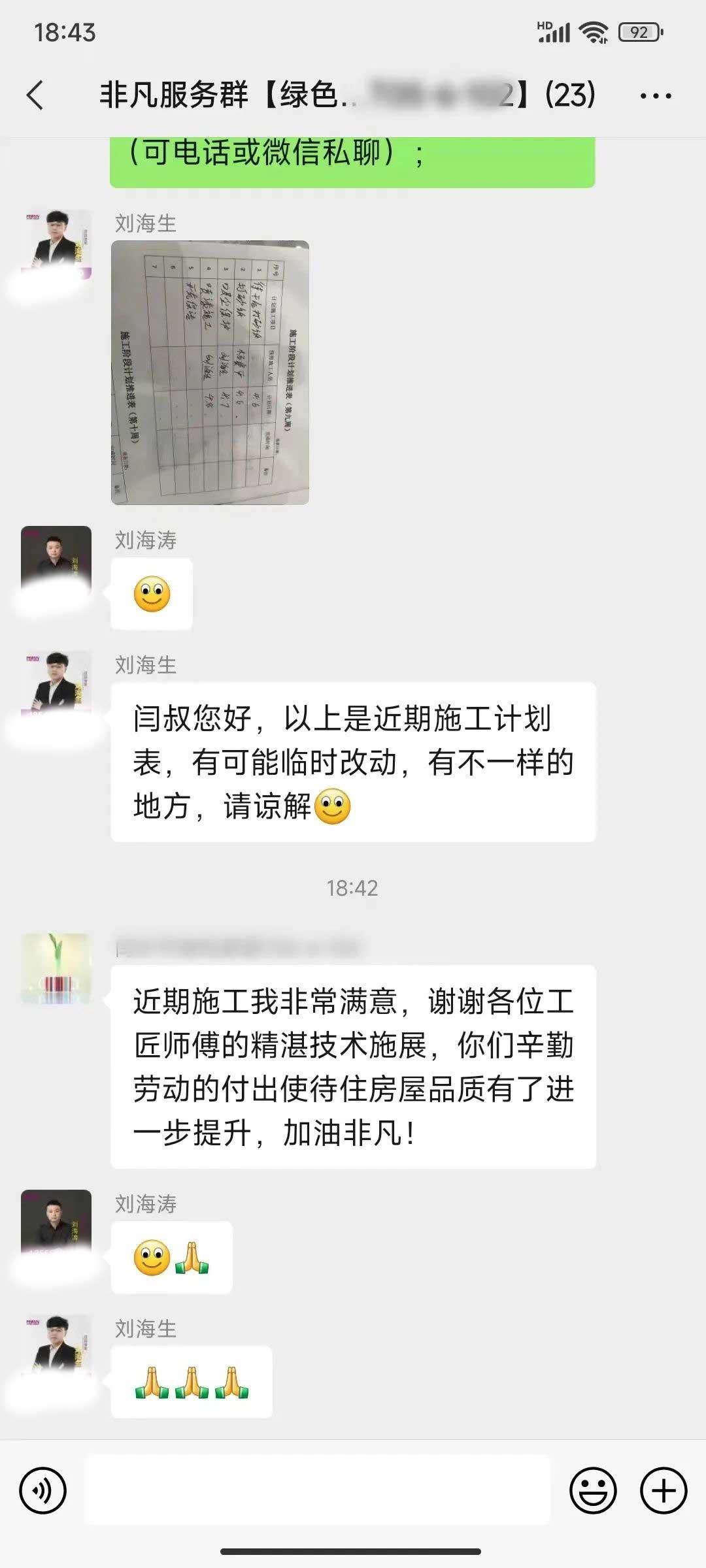Screen dimensions: 706x1568
Task: Open the group chat info menu
Action: point(655,96)
